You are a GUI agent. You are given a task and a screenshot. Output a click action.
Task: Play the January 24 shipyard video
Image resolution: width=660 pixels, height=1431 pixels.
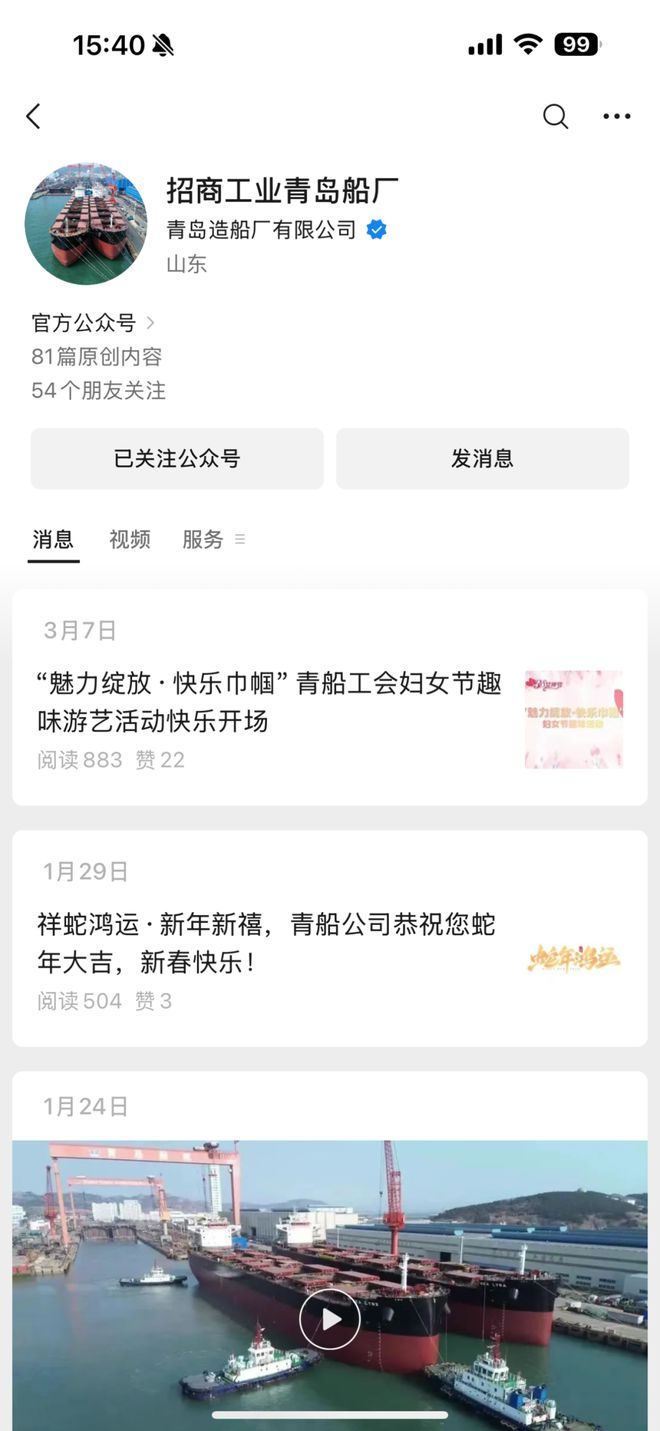[x=330, y=1319]
